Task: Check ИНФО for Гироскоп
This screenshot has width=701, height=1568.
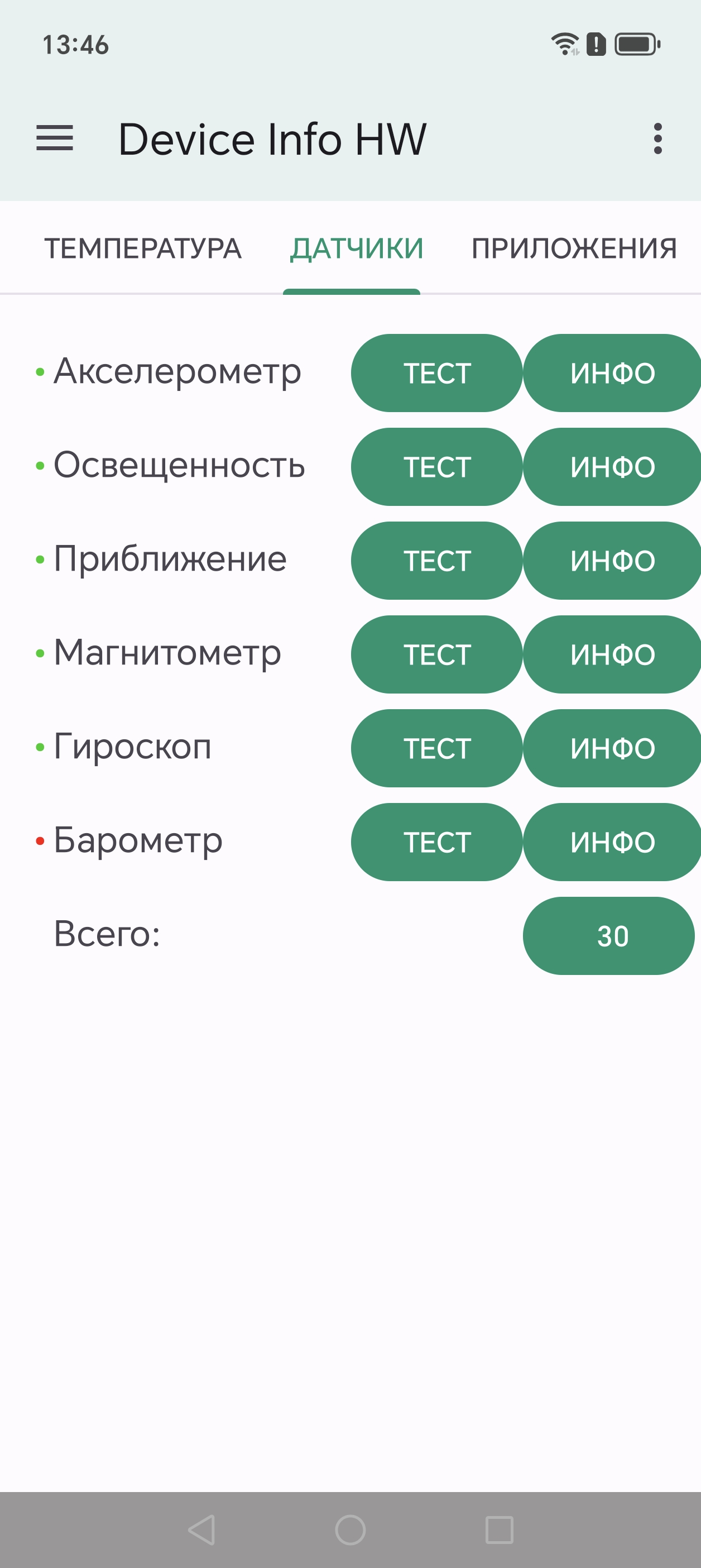Action: [612, 748]
